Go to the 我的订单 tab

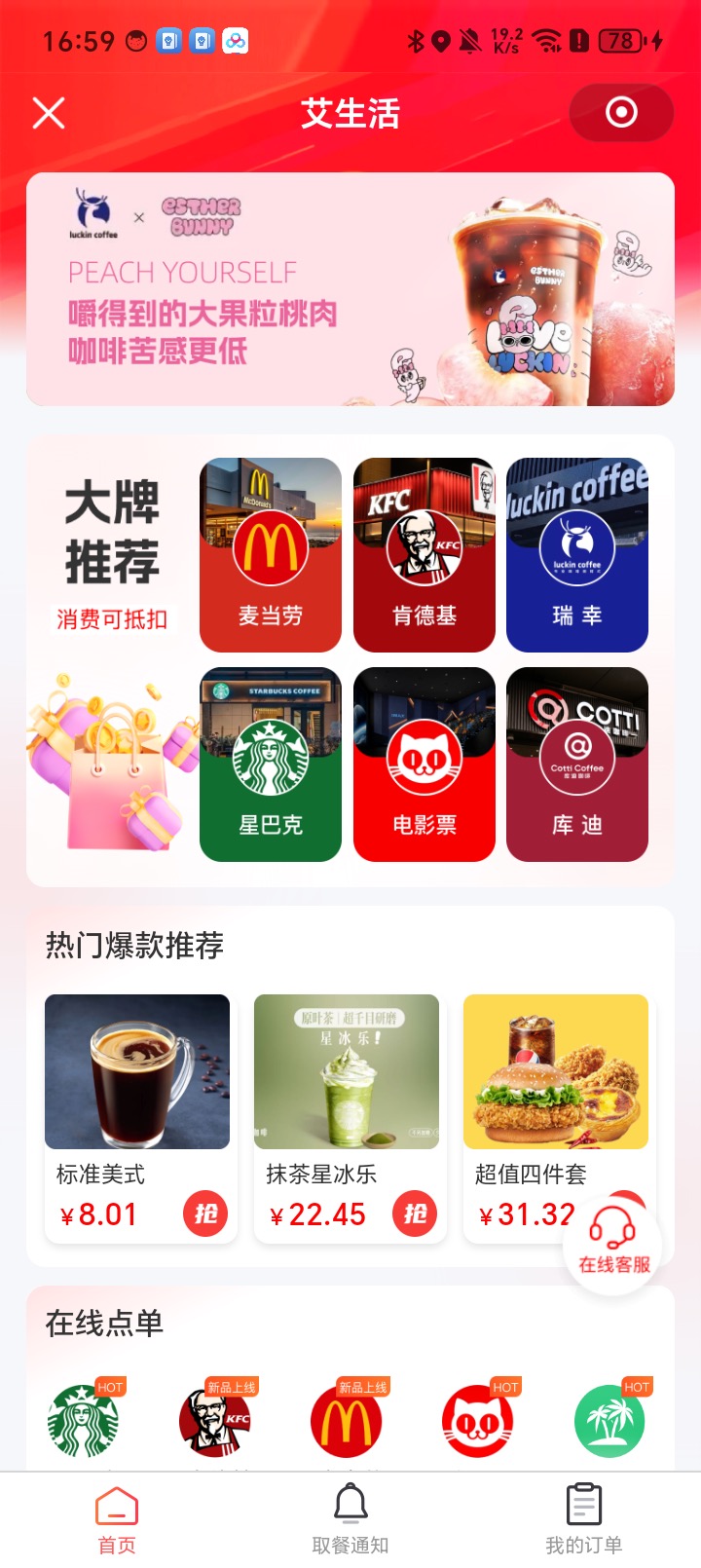click(x=583, y=1519)
